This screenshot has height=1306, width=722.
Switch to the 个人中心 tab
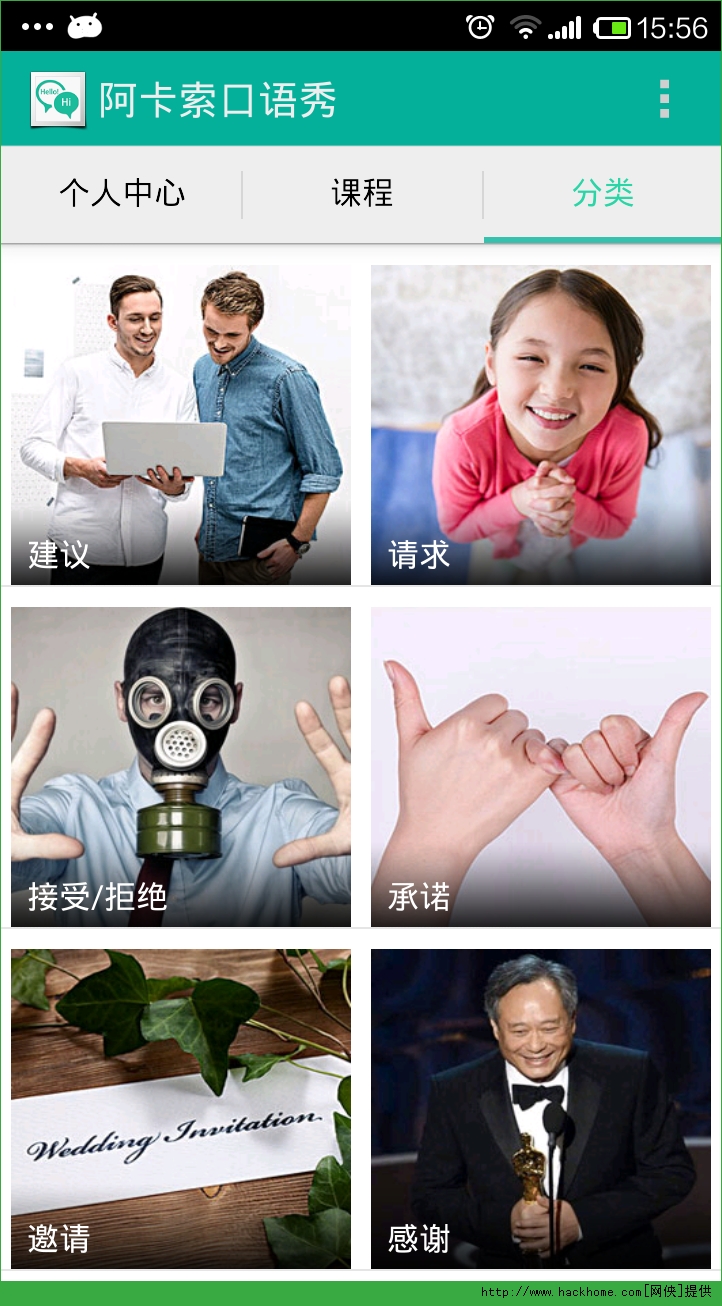pos(121,193)
